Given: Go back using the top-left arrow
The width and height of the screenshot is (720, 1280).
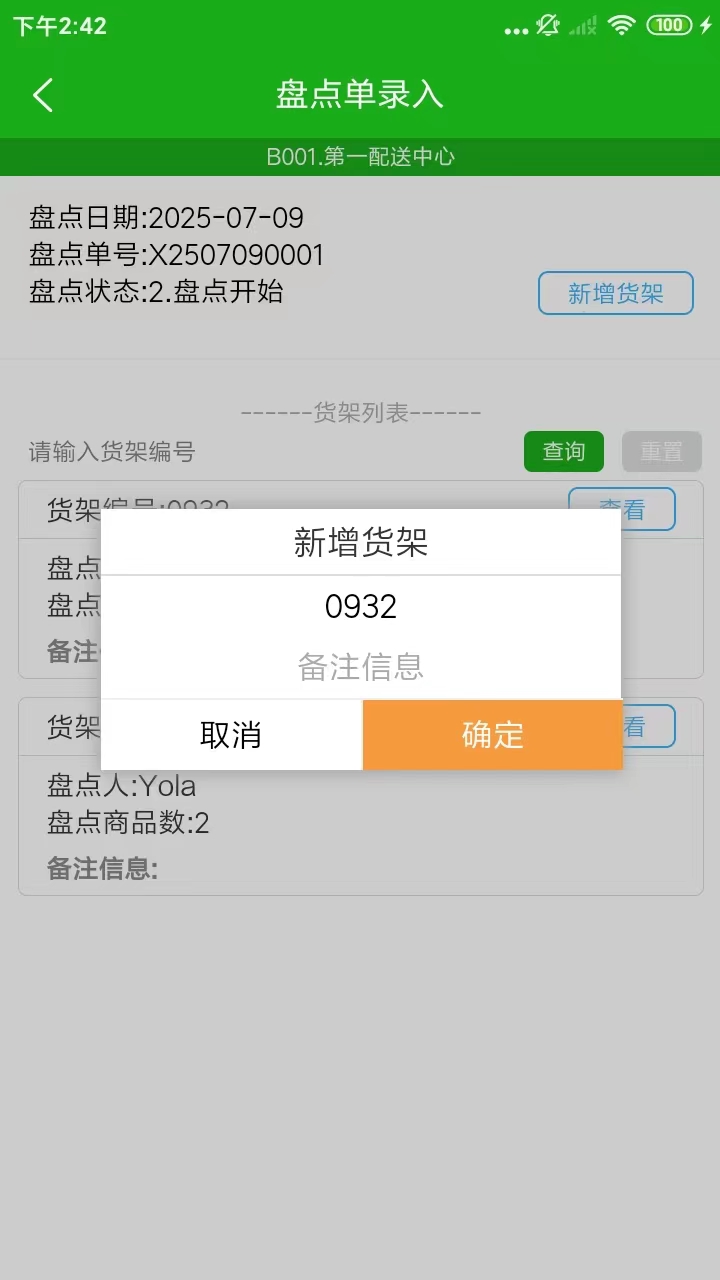Looking at the screenshot, I should [43, 95].
